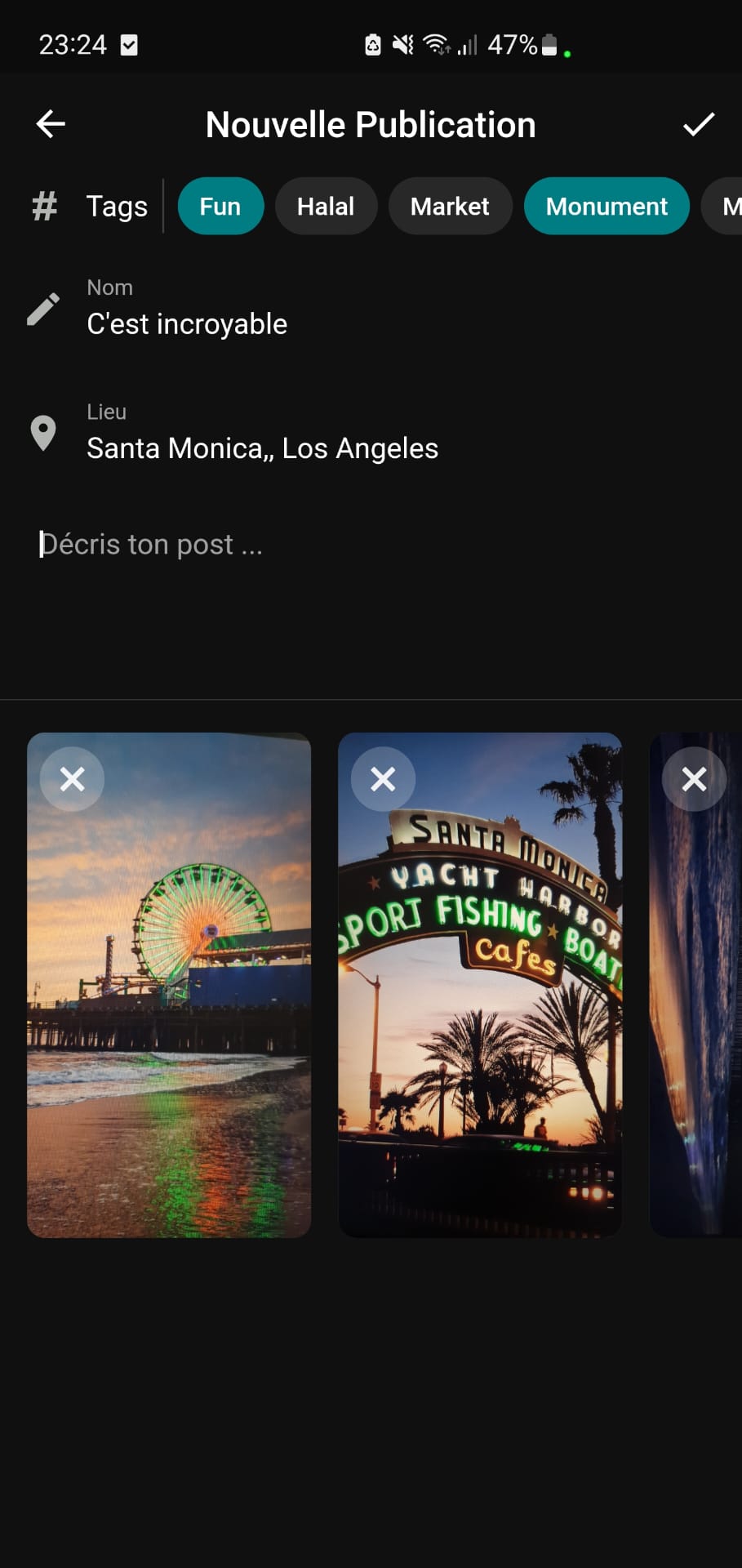Remove the Ferris wheel photo
Viewport: 742px width, 1568px height.
pyautogui.click(x=72, y=779)
